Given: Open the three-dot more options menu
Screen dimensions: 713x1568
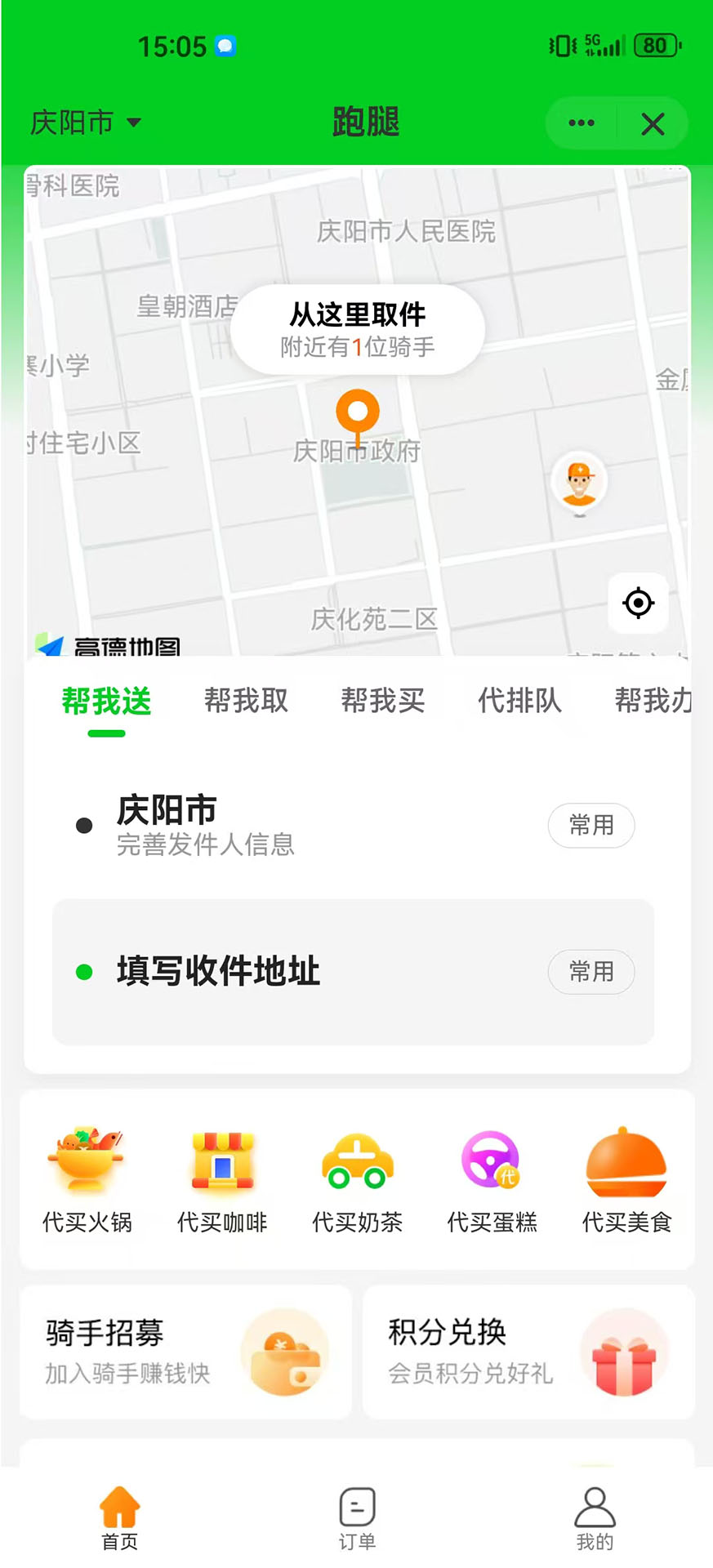Looking at the screenshot, I should [x=580, y=122].
